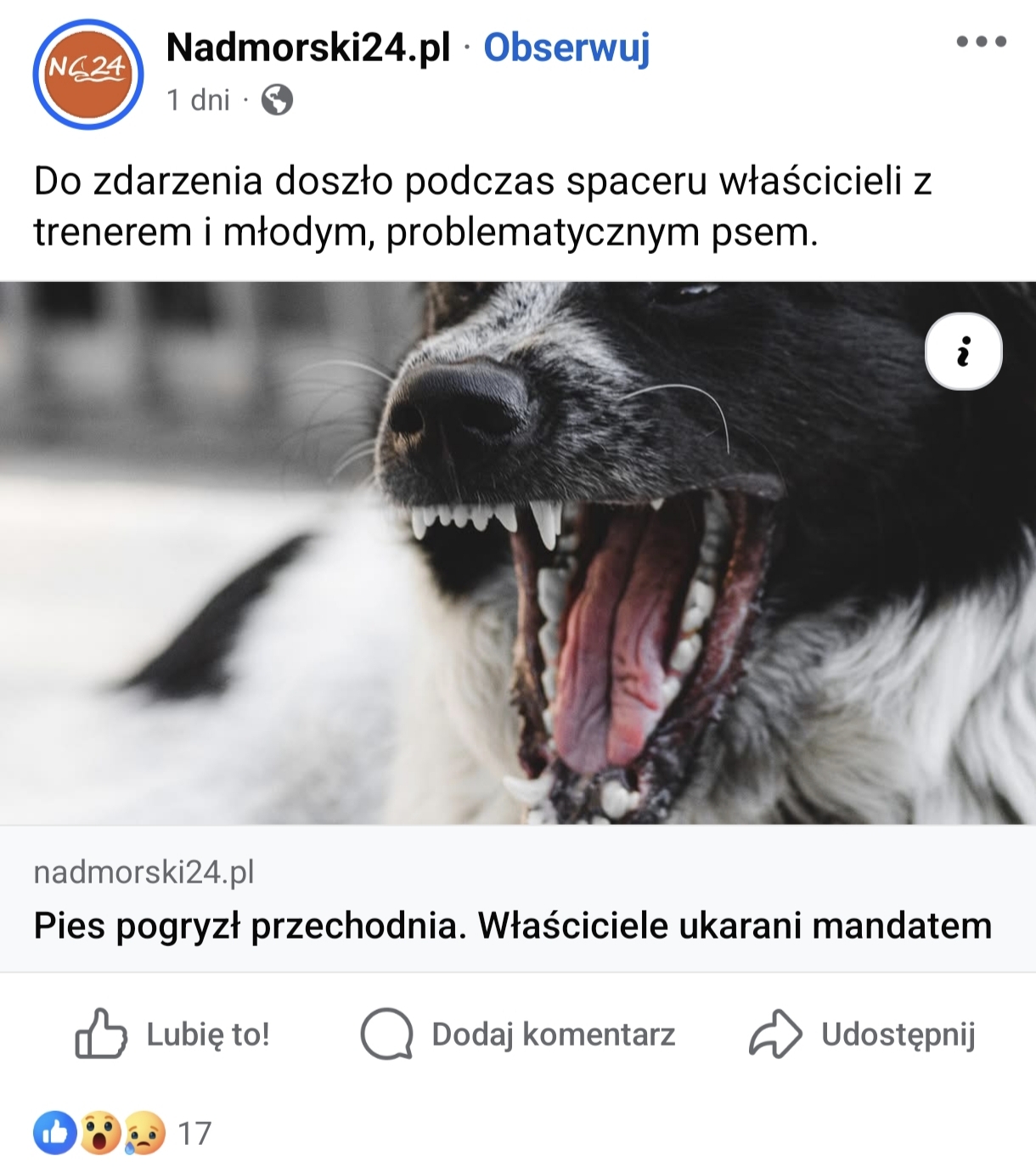Image resolution: width=1036 pixels, height=1167 pixels.
Task: Open the Nadmorski24.pl page name
Action: [308, 48]
